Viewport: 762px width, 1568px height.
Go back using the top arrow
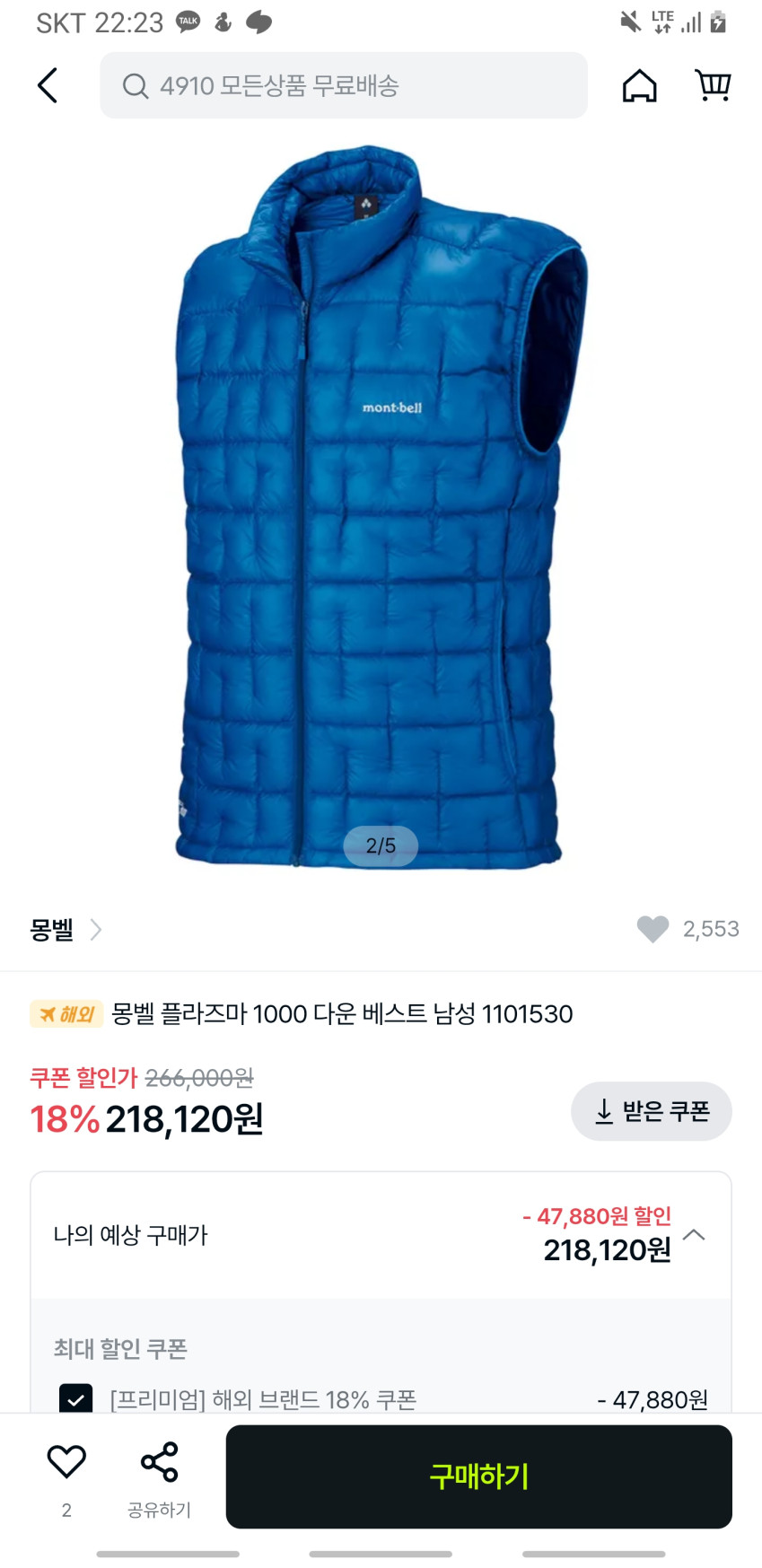(x=48, y=86)
